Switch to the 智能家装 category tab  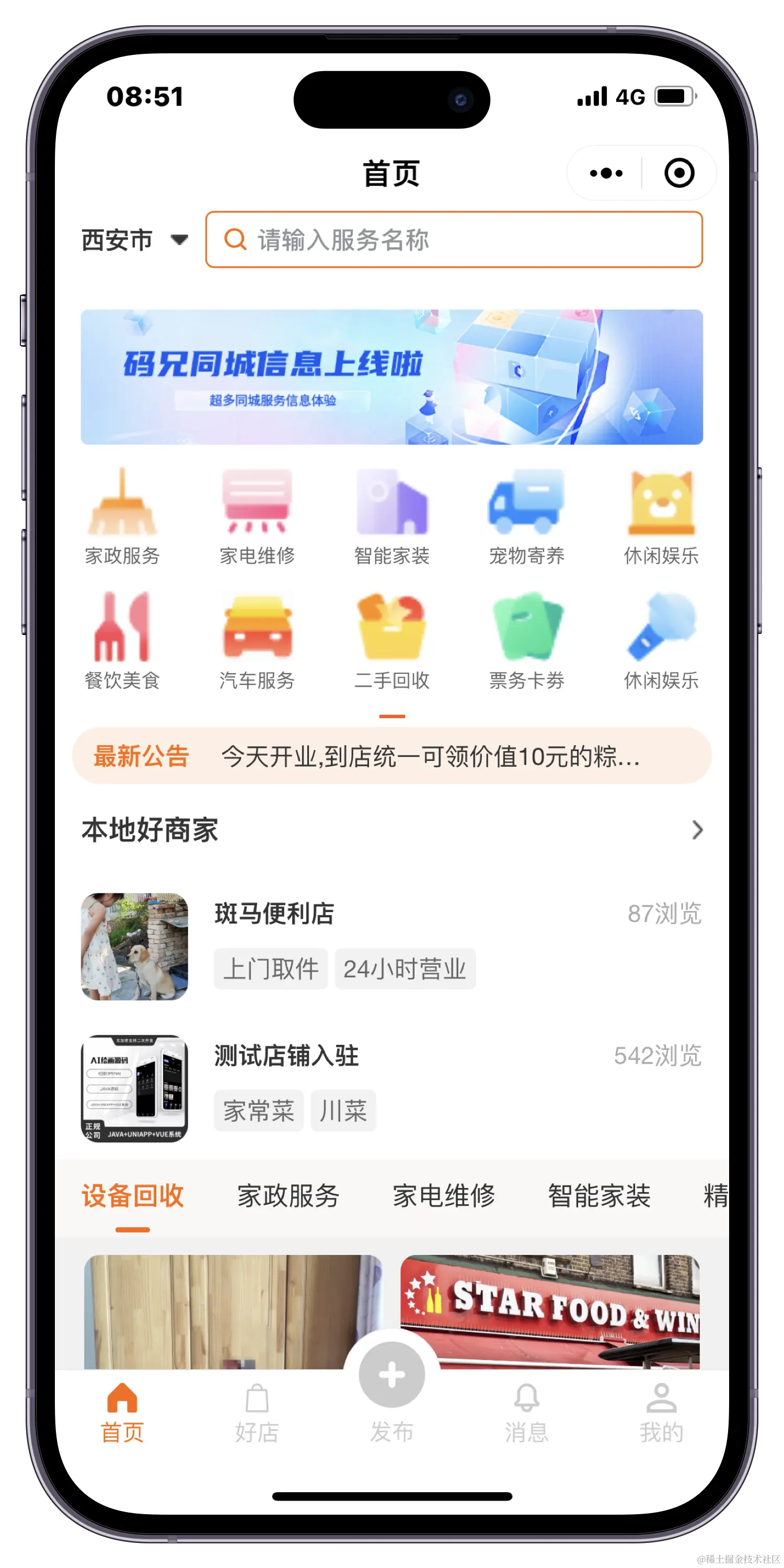click(599, 1196)
